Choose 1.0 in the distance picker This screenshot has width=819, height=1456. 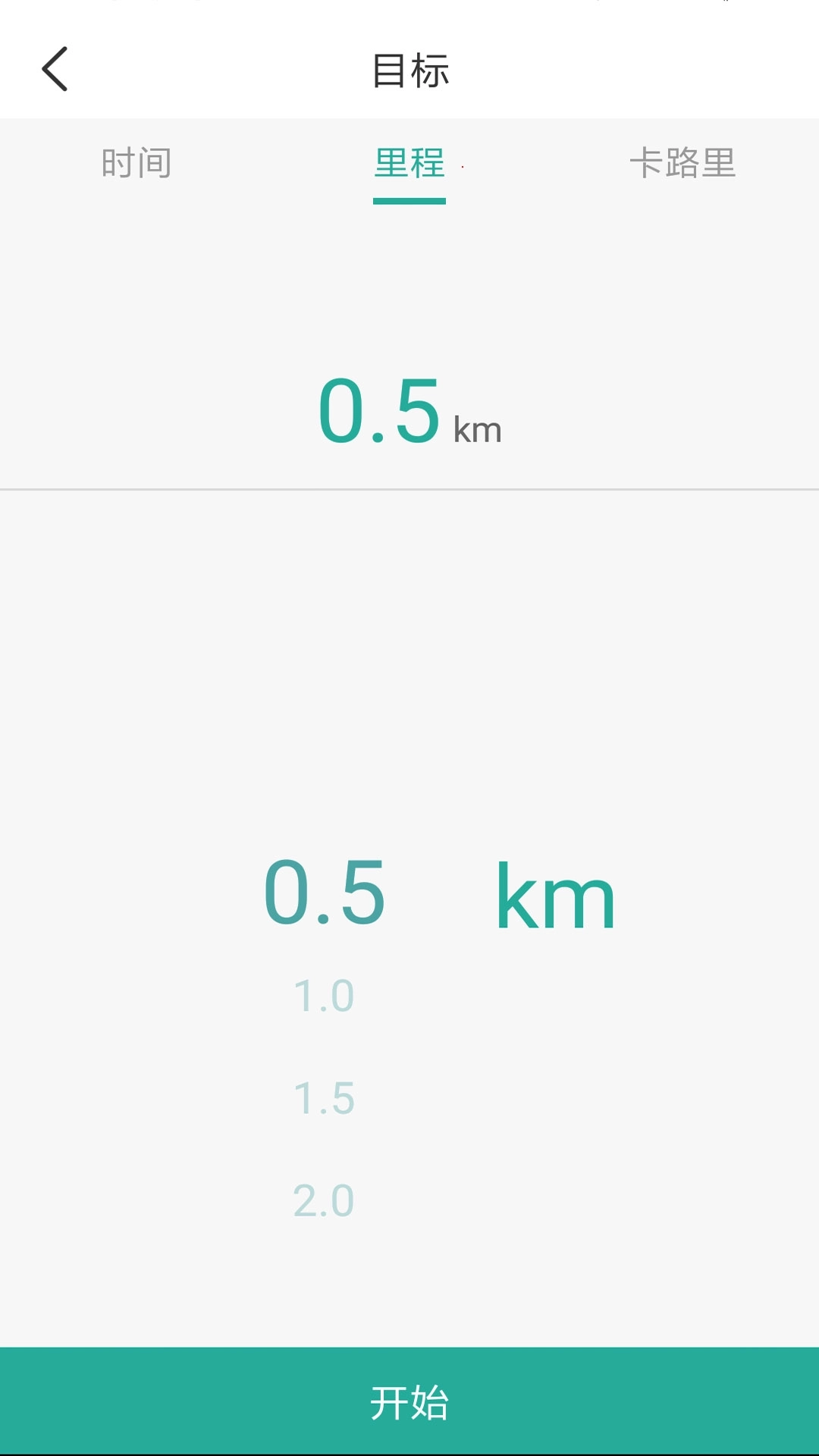coord(324,996)
